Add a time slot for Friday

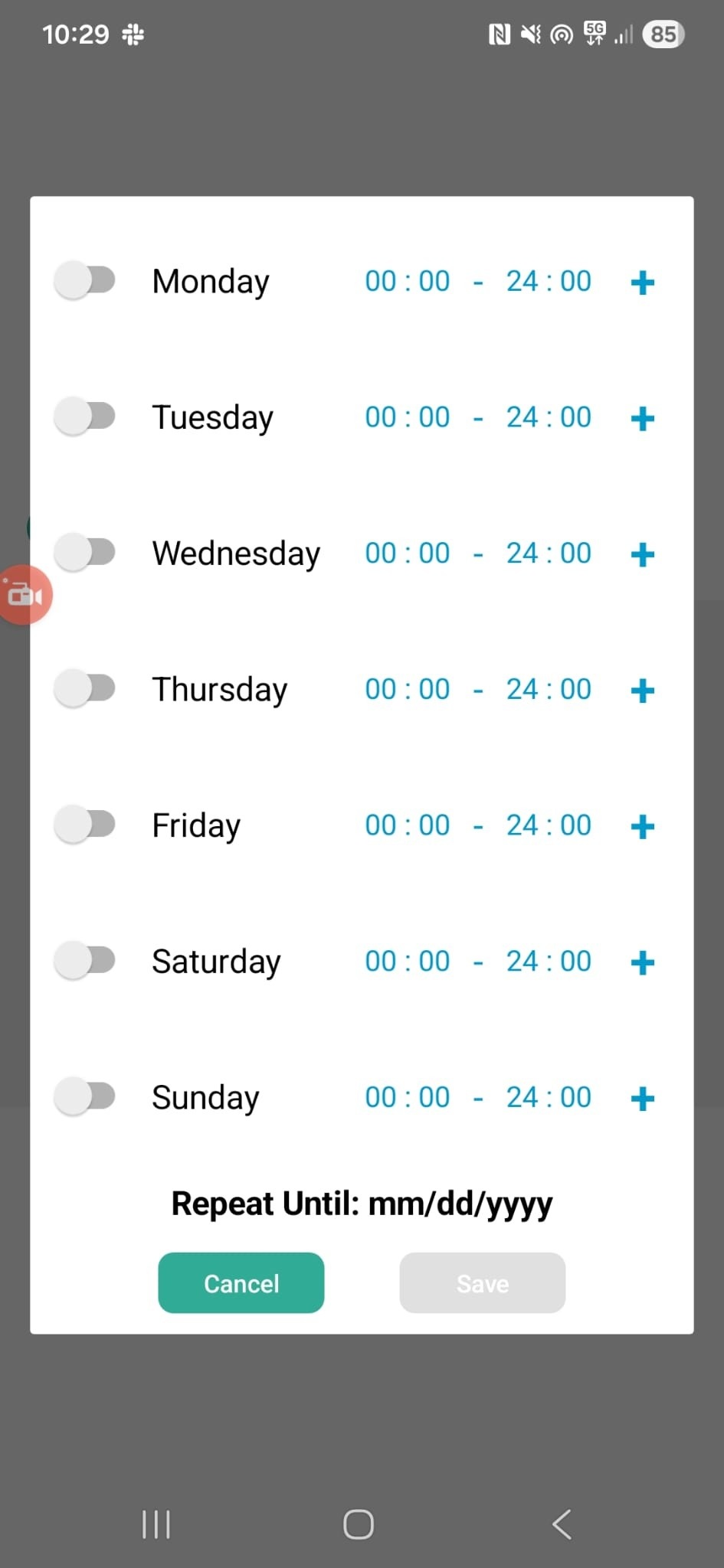coord(642,827)
